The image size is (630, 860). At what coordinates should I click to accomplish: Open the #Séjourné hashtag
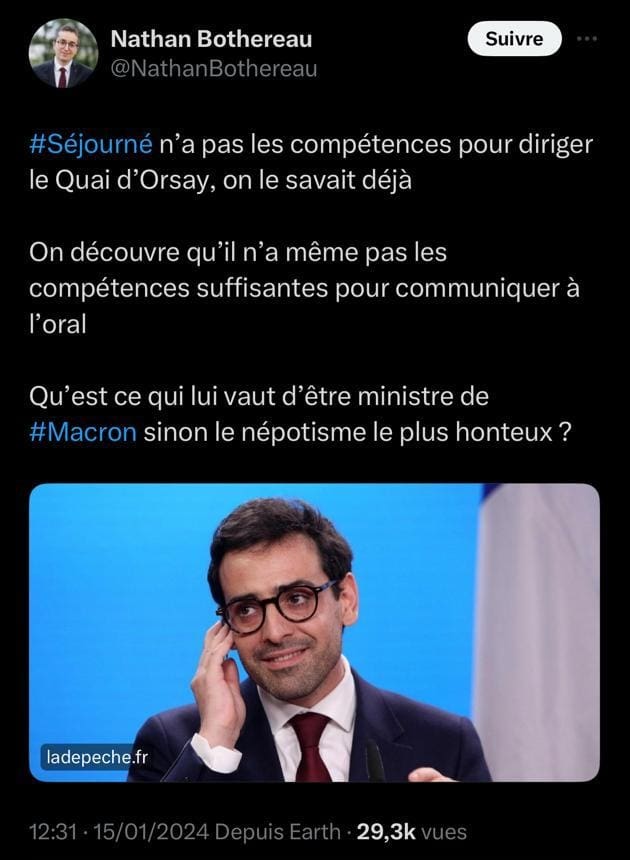(x=90, y=144)
